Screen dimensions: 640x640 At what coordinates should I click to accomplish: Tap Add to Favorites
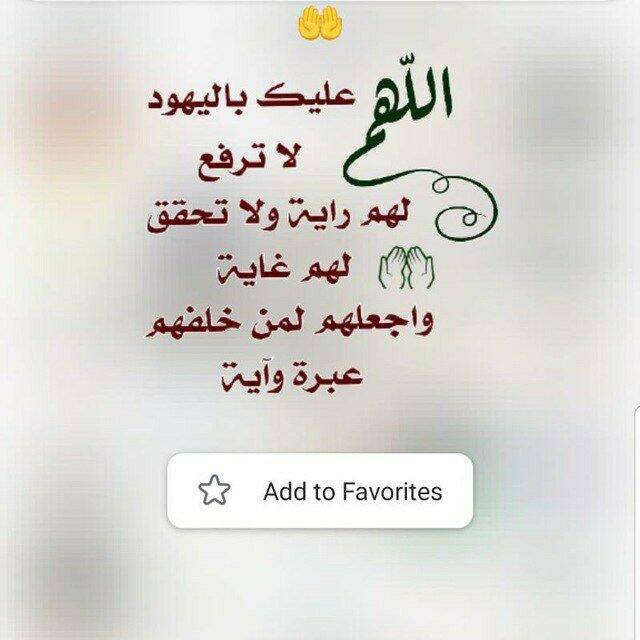(x=320, y=491)
